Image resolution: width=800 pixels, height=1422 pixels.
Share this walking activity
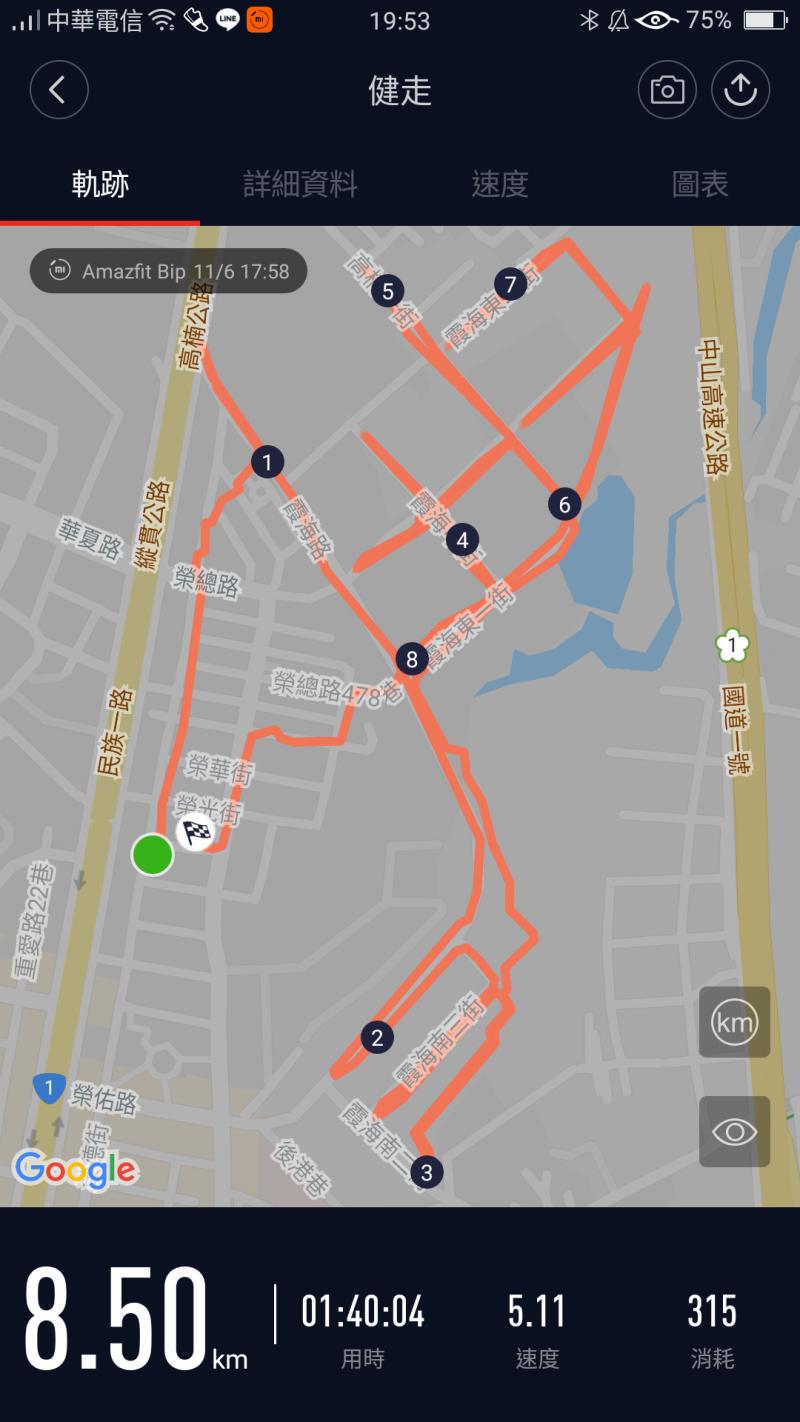pyautogui.click(x=740, y=91)
